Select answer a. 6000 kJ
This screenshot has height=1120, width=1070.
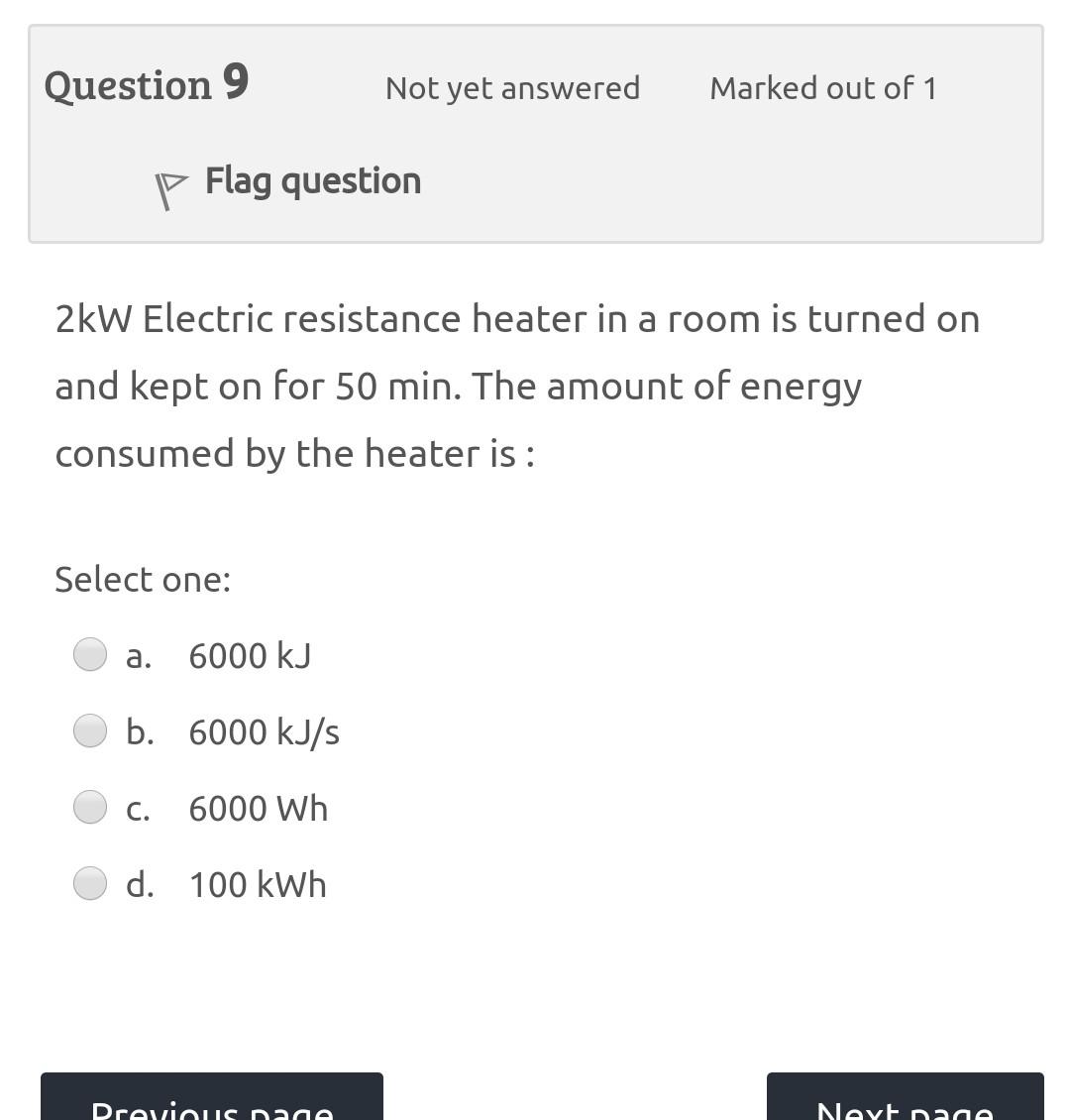(90, 654)
